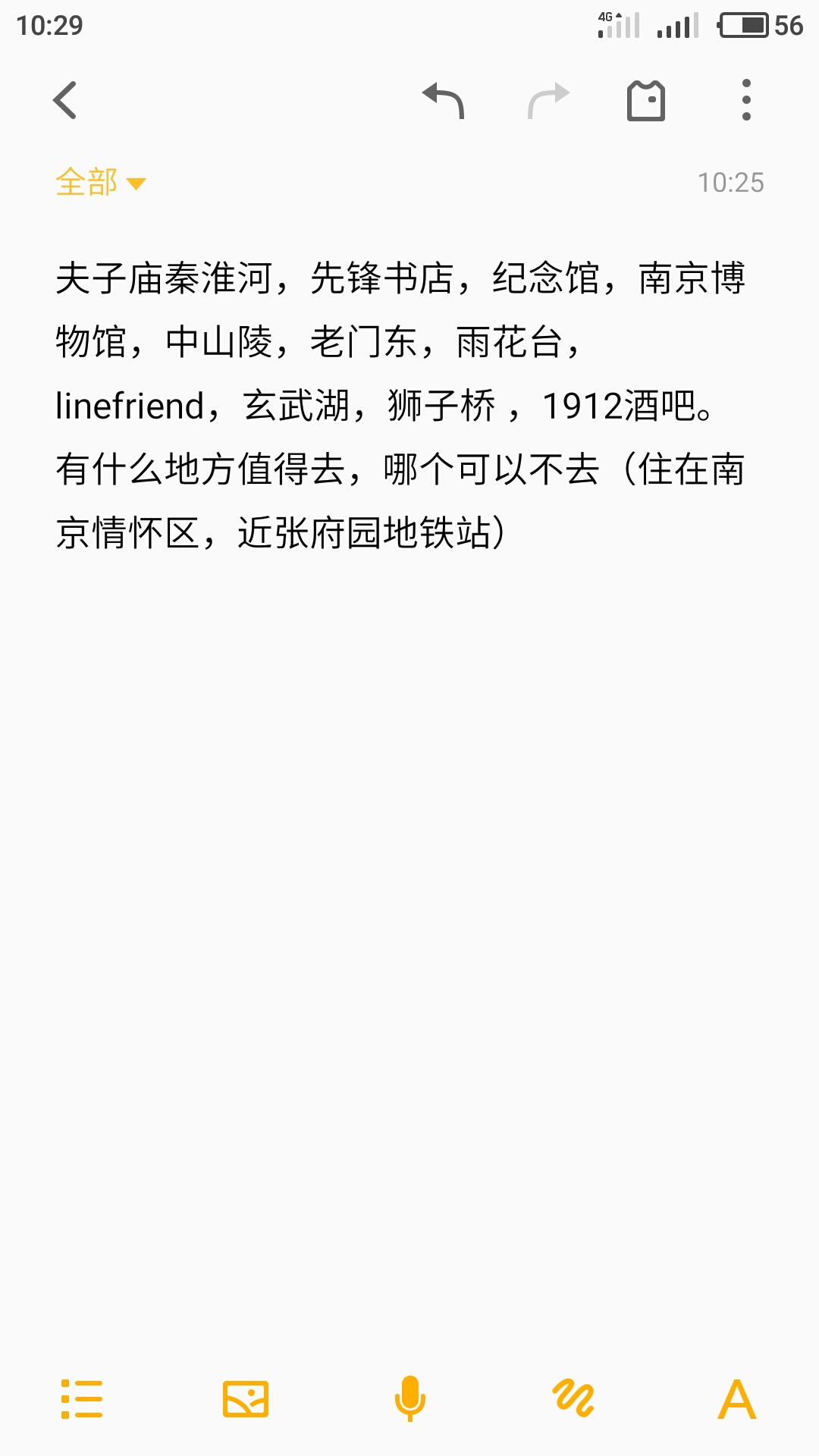Screen dimensions: 819x1456
Task: Add an image to the note
Action: (x=246, y=1399)
